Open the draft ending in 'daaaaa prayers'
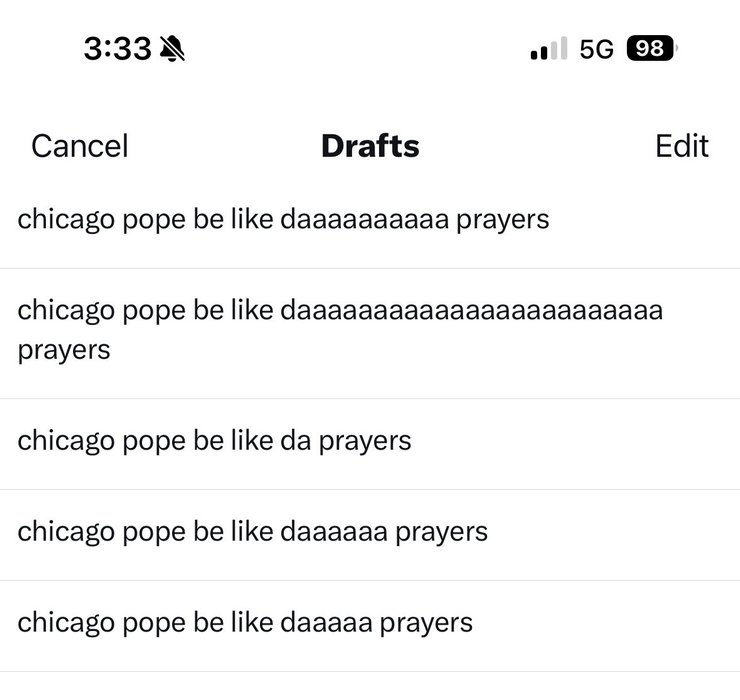The image size is (740, 700). (x=245, y=622)
